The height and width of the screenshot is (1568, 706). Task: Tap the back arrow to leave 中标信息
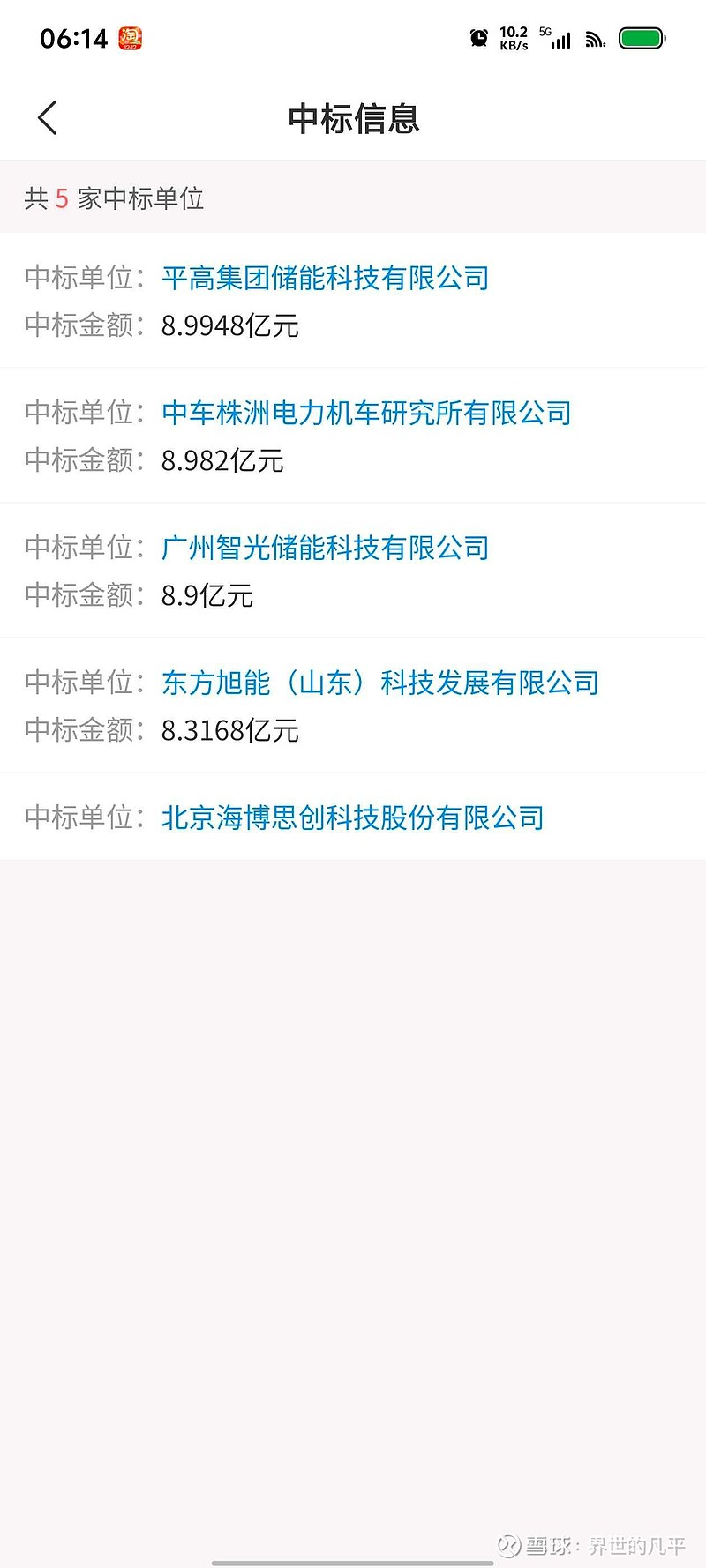point(47,117)
